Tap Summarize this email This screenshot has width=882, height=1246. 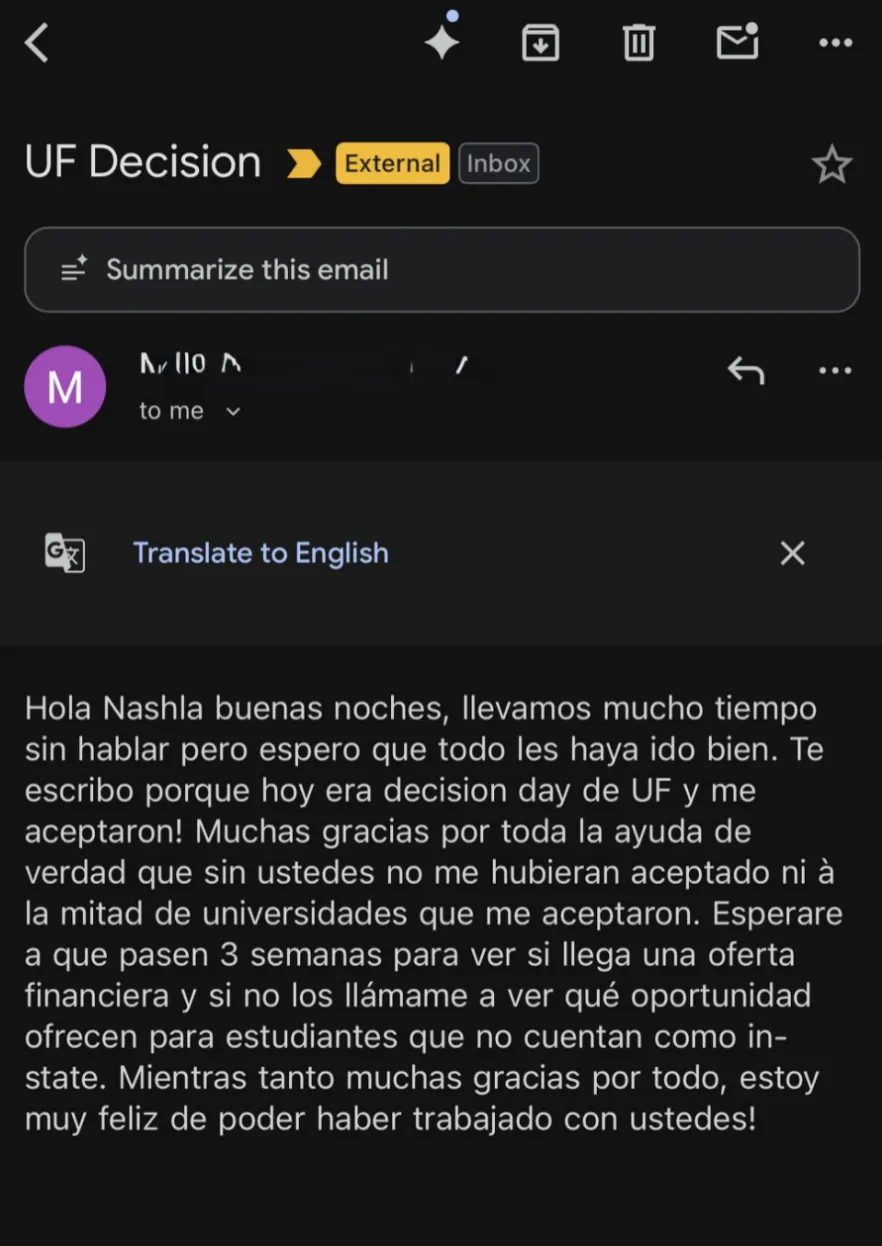click(441, 270)
